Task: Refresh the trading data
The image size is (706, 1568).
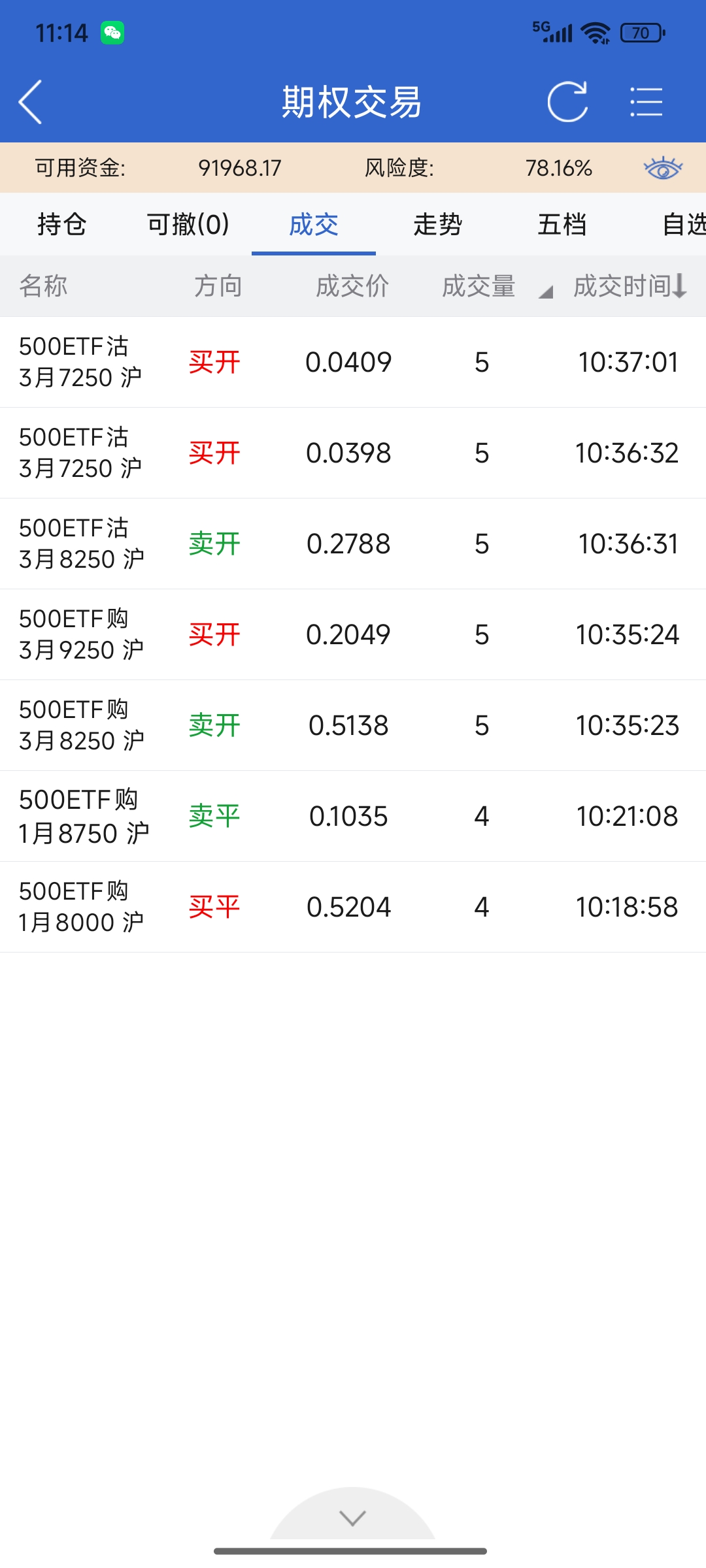Action: coord(567,102)
